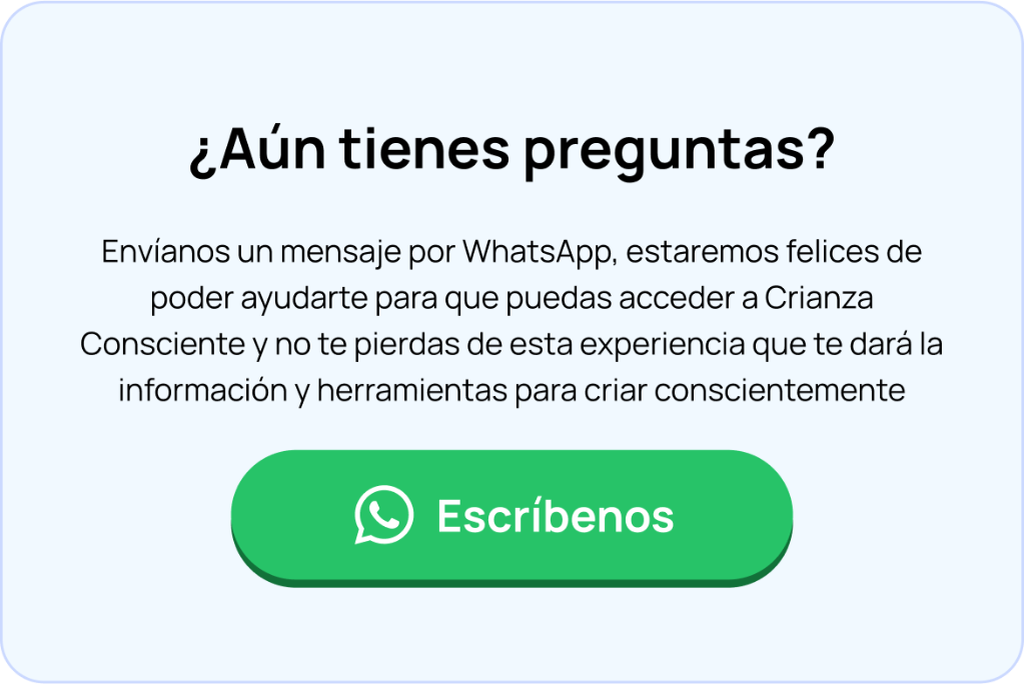Tap the Escríbenos WhatsApp button
The width and height of the screenshot is (1024, 684).
(x=512, y=516)
